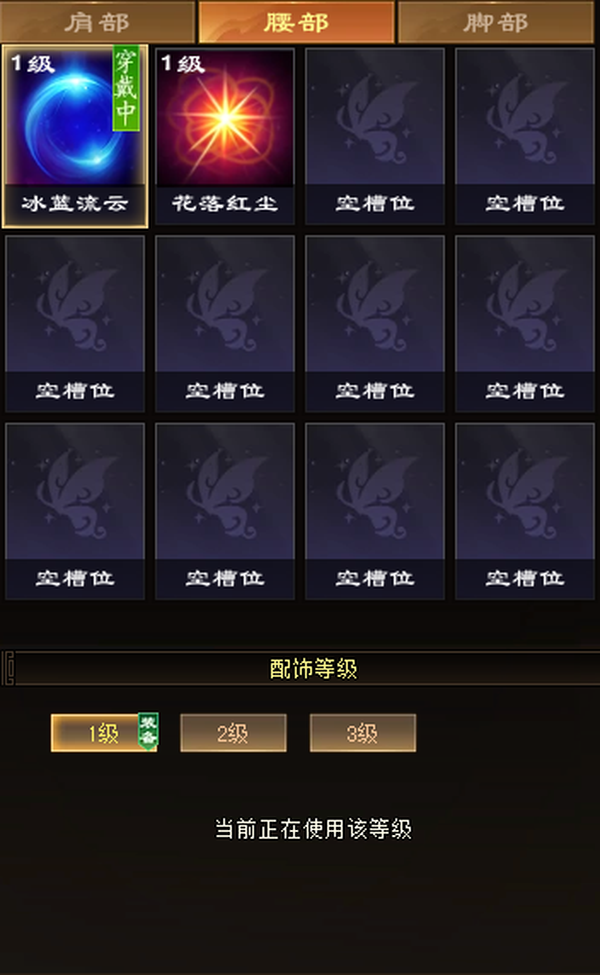Select the 冰蓝流云 accessory card
The image size is (600, 975).
75,136
